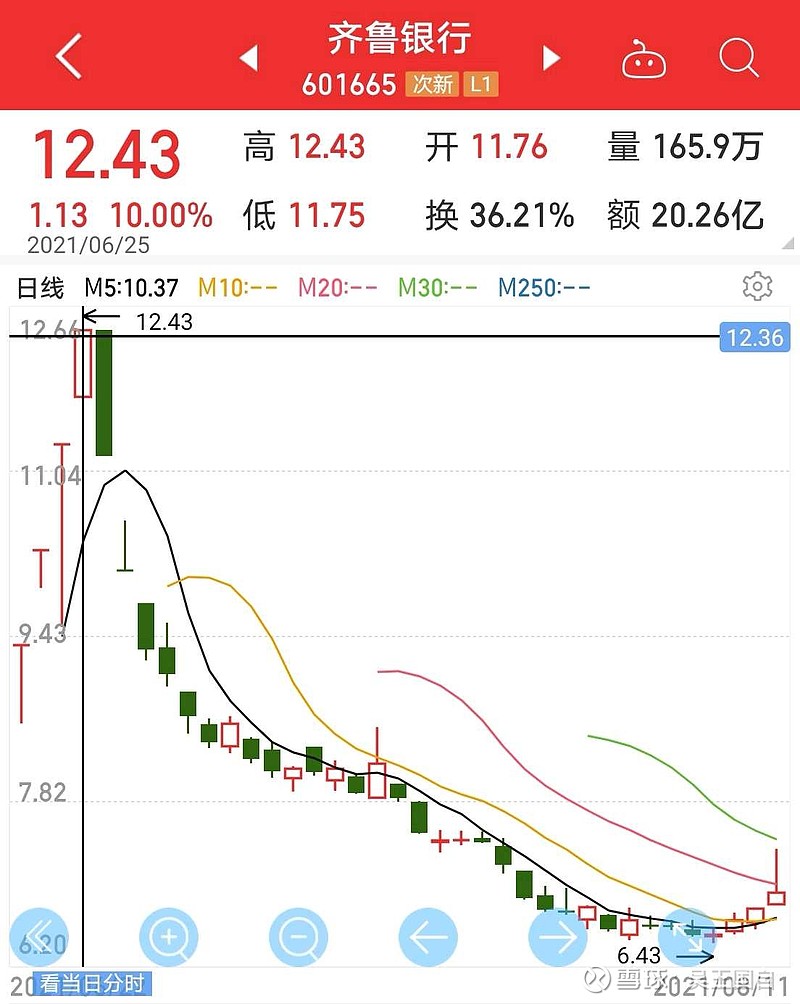Tap 看当日分时 for intraday chart

(x=92, y=983)
